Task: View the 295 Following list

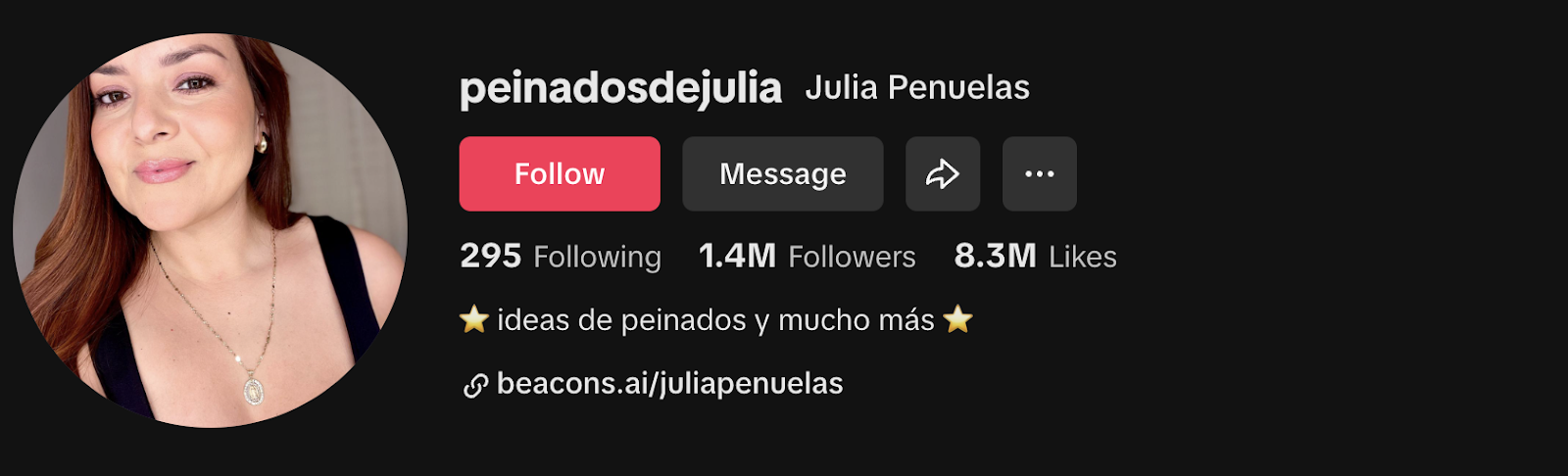Action: (561, 257)
